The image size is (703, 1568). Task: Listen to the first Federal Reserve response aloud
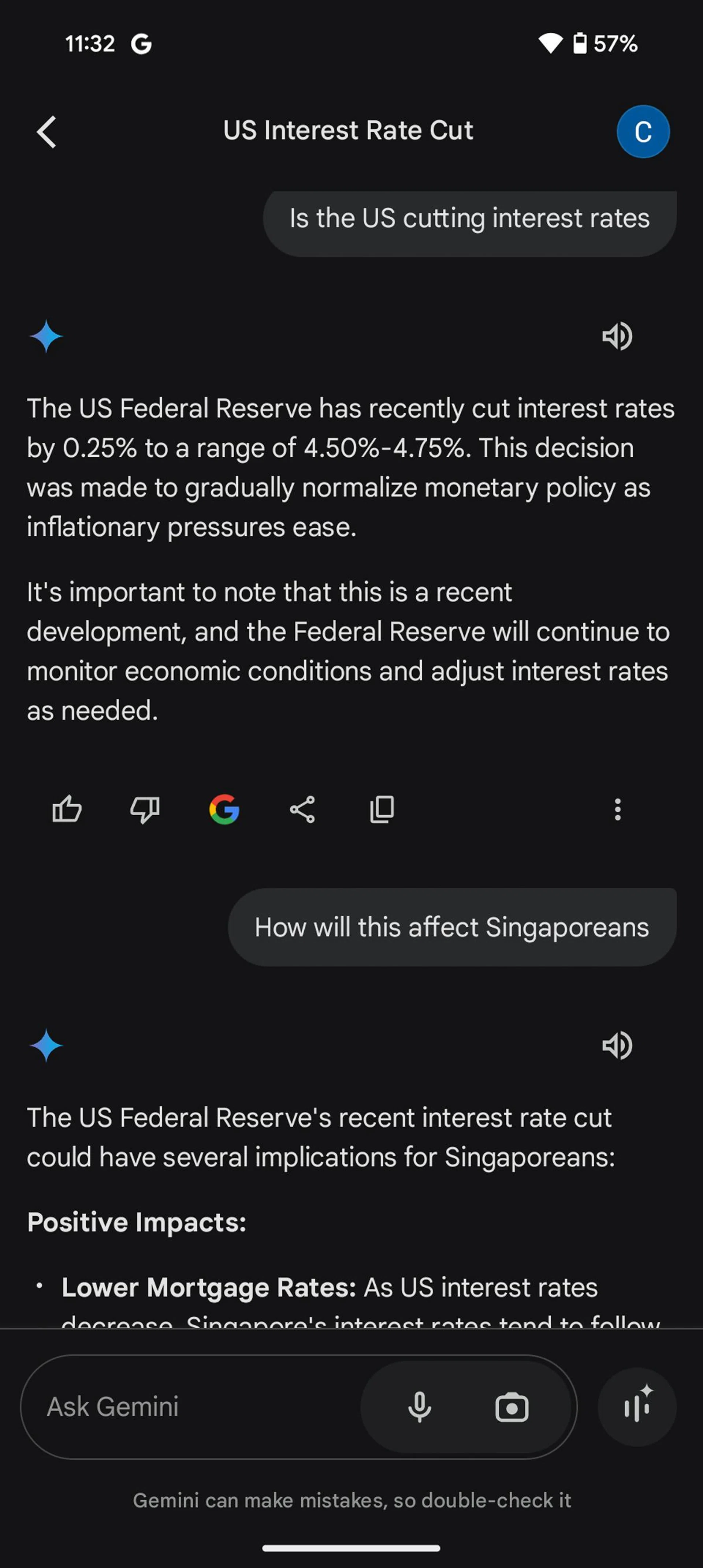[617, 336]
